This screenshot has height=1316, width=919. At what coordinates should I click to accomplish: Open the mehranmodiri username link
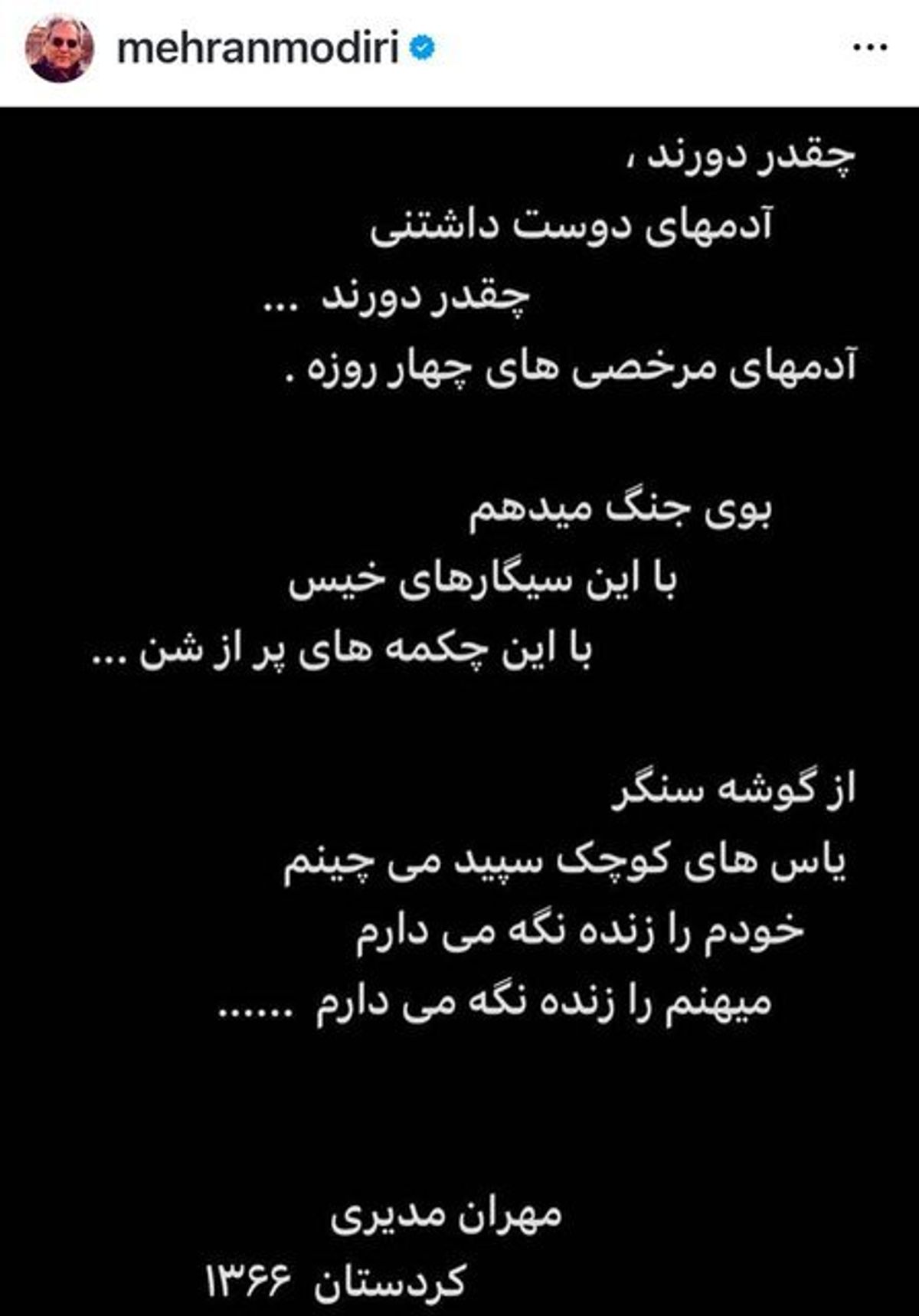(x=258, y=50)
